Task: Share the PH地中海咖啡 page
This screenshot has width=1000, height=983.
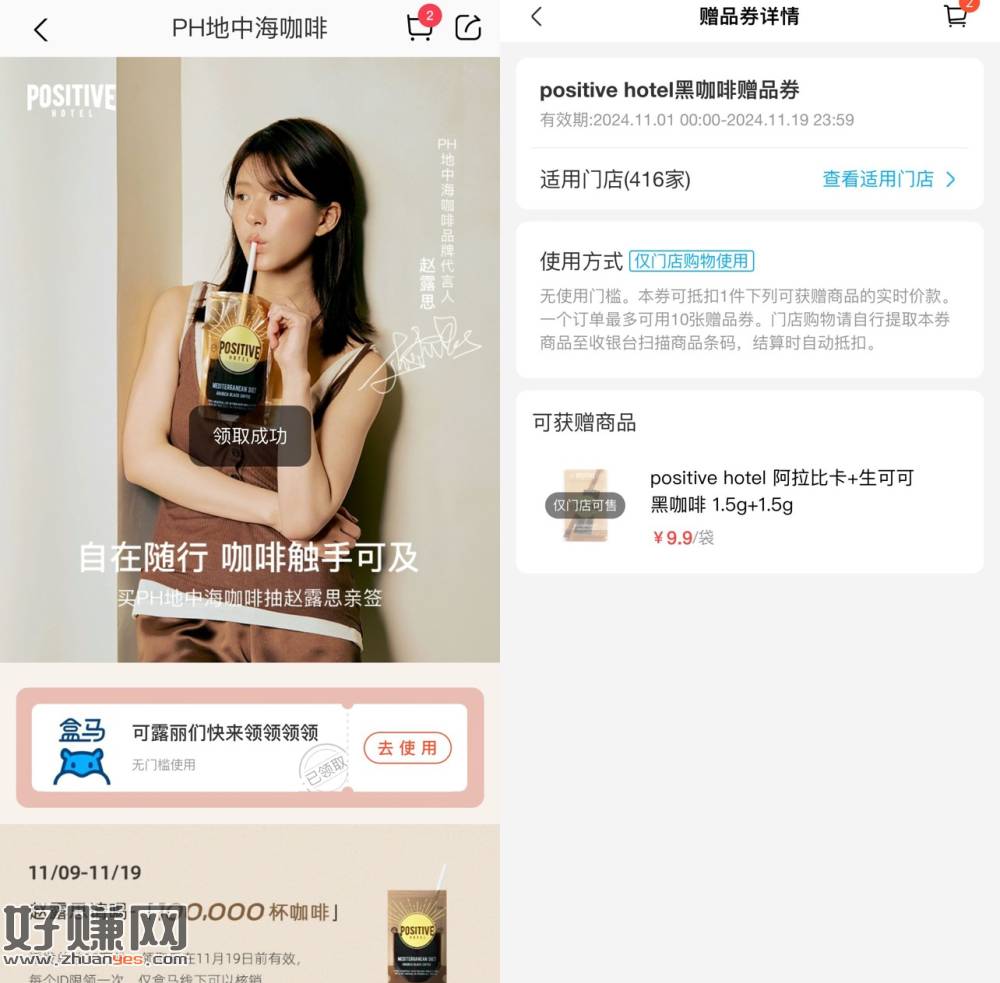Action: (x=468, y=28)
